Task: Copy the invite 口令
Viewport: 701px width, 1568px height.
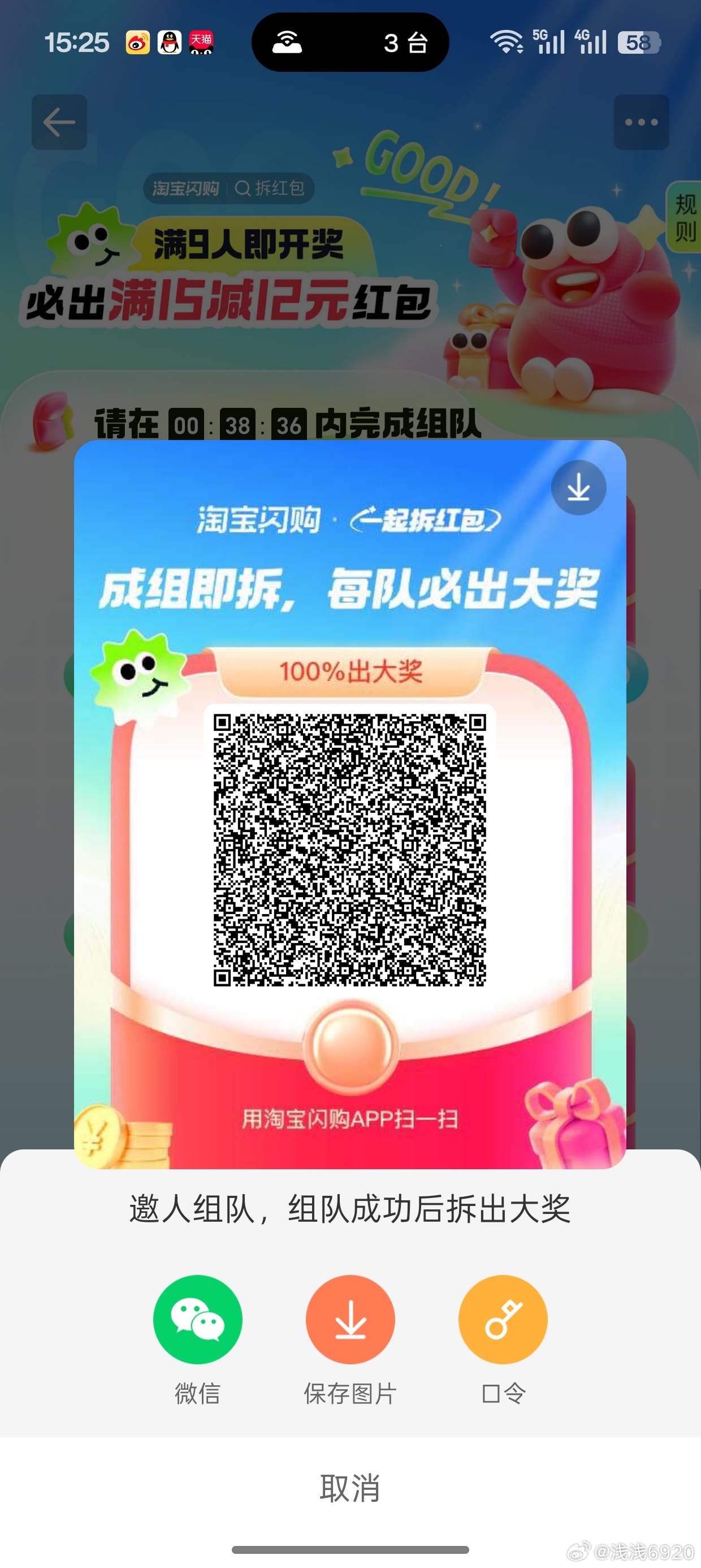Action: click(x=503, y=1320)
